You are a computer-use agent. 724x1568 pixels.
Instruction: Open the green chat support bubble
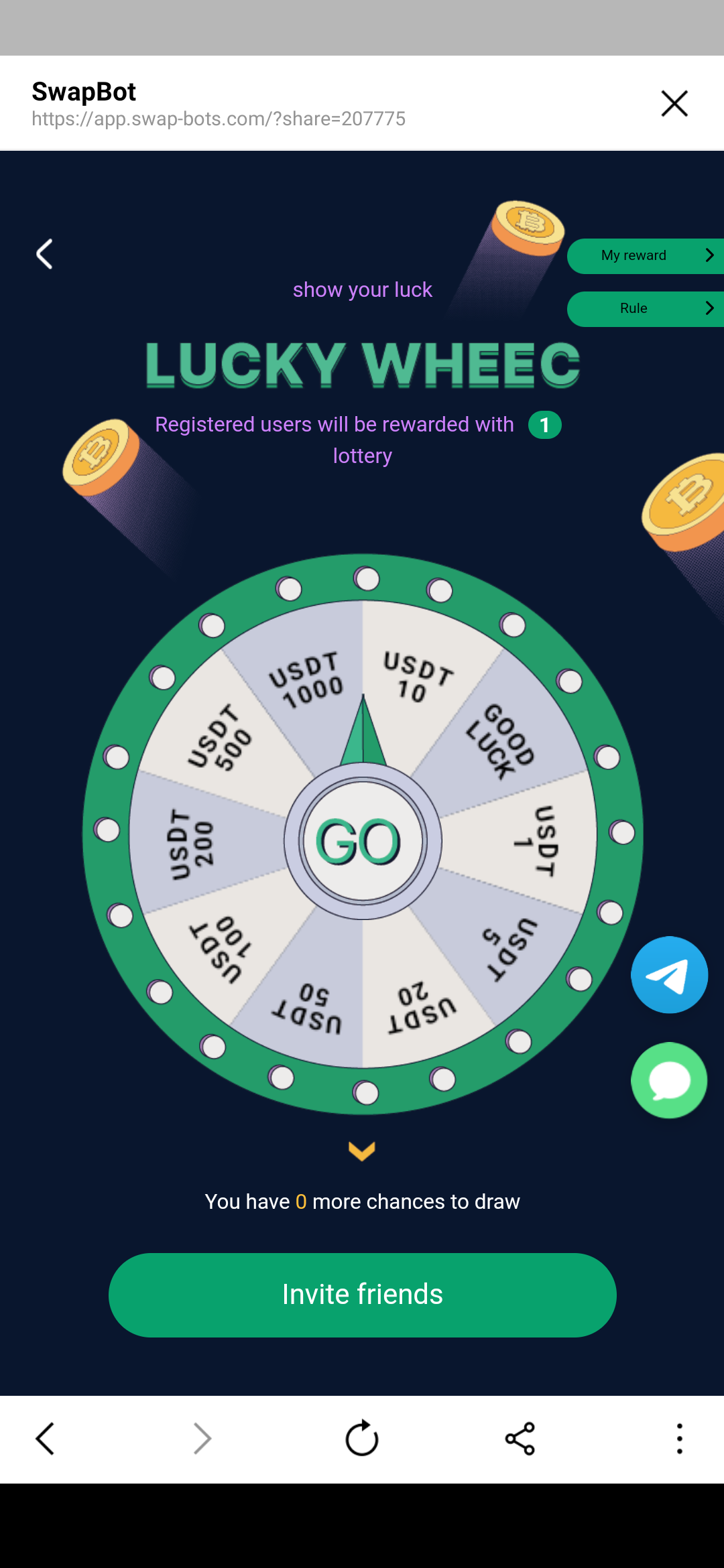coord(669,1080)
